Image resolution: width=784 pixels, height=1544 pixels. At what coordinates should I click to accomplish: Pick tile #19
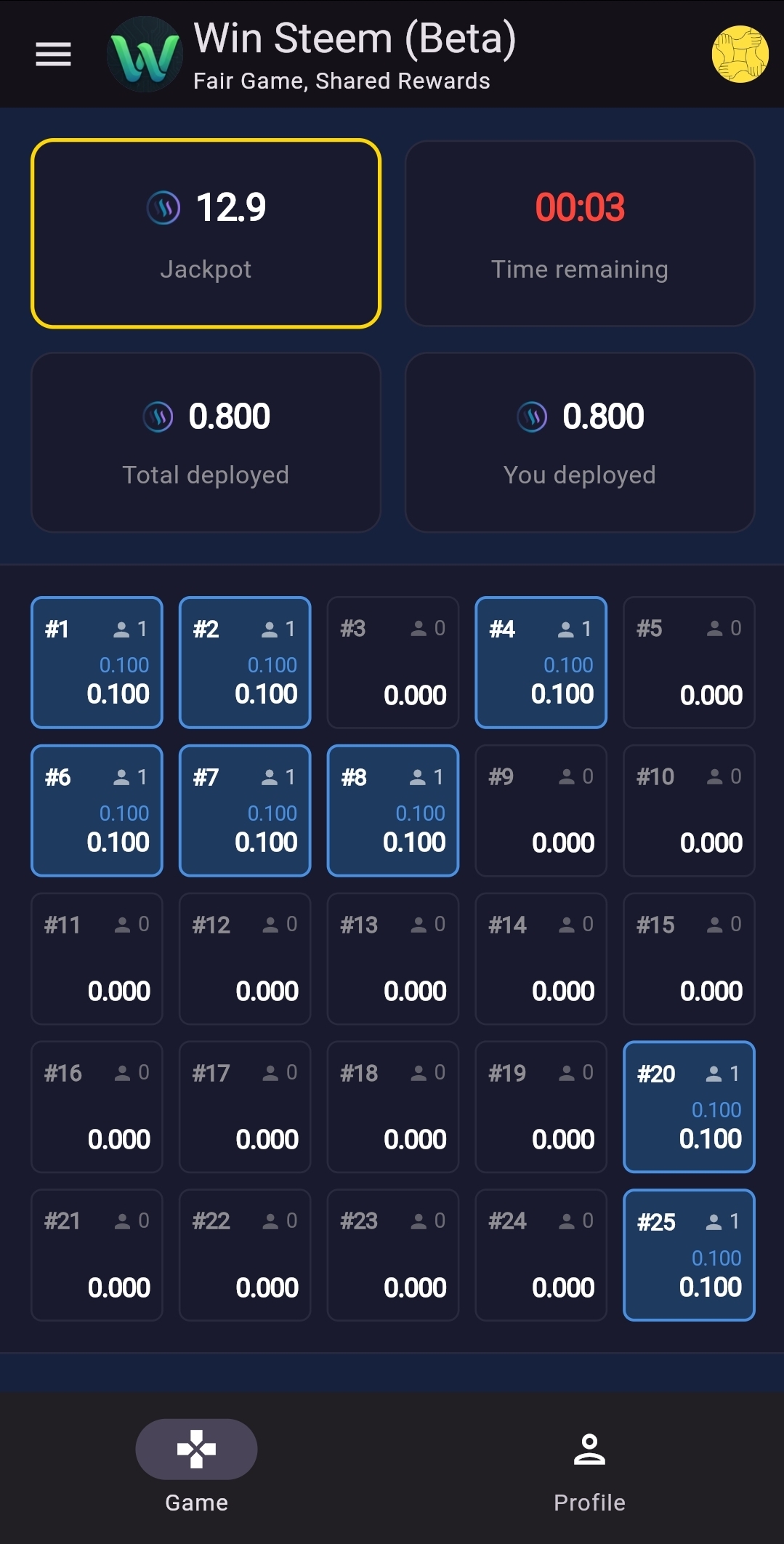coord(541,1107)
